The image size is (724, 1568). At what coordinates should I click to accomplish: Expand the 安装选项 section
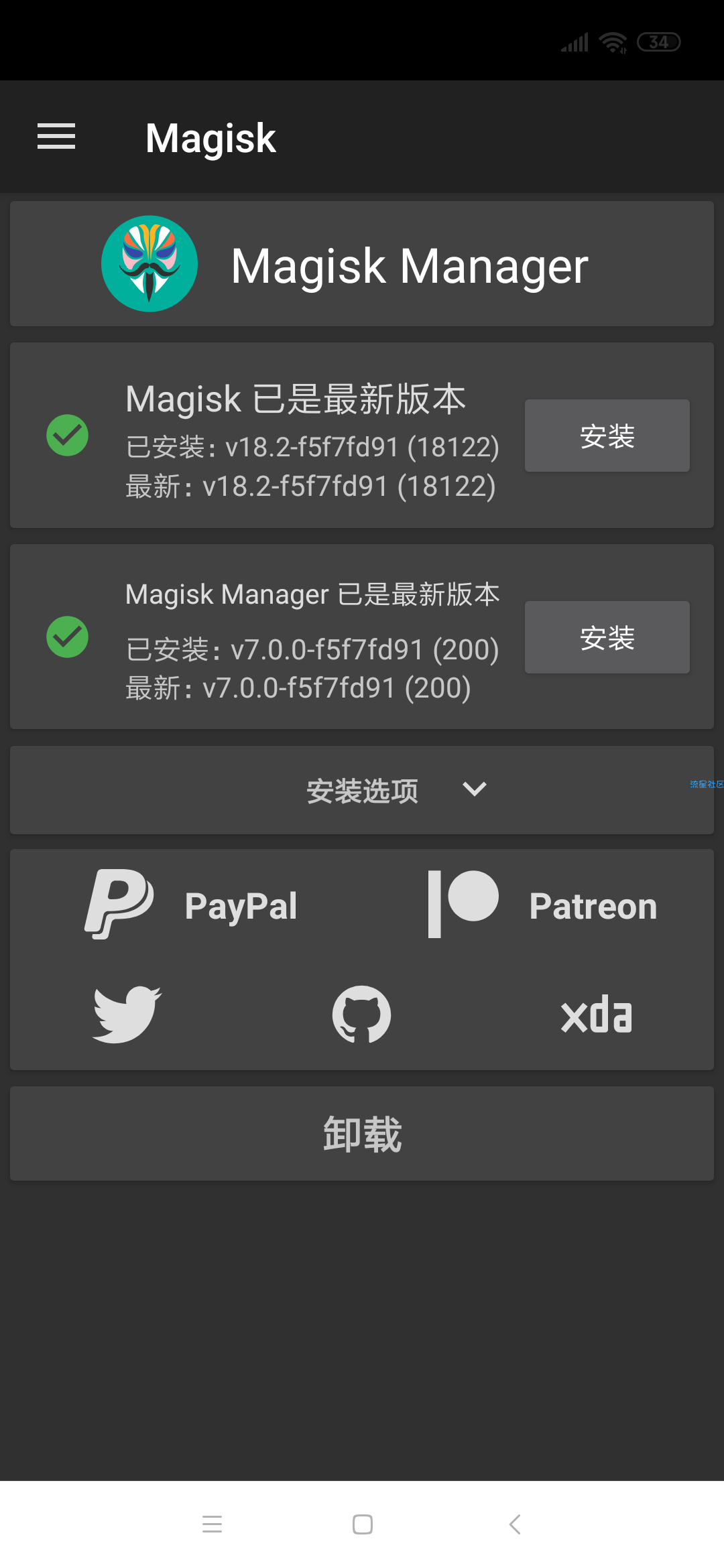coord(396,790)
